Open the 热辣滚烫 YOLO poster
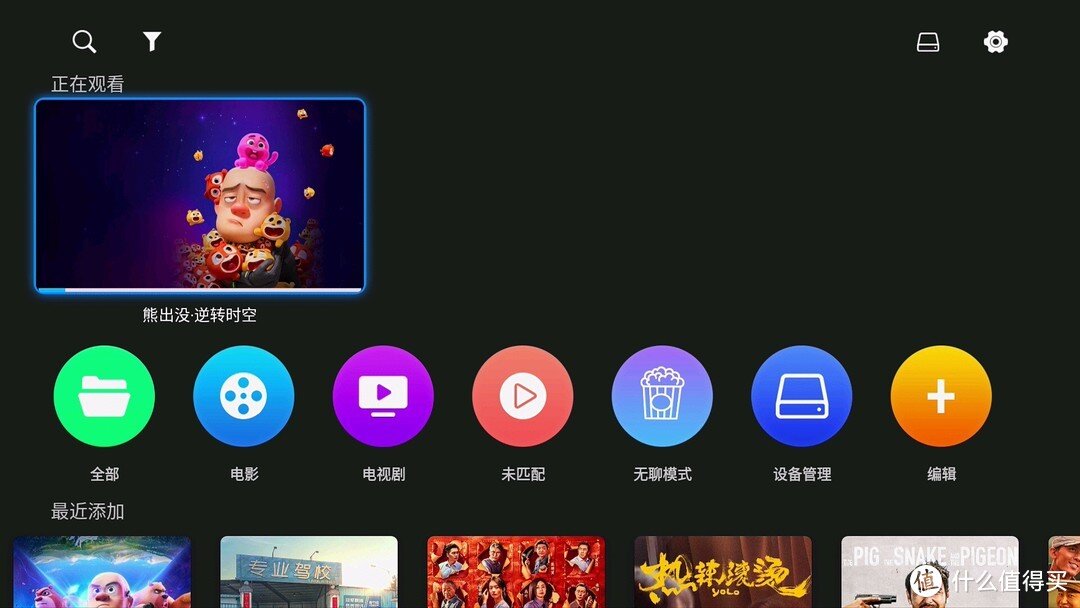Image resolution: width=1080 pixels, height=608 pixels. coord(723,572)
